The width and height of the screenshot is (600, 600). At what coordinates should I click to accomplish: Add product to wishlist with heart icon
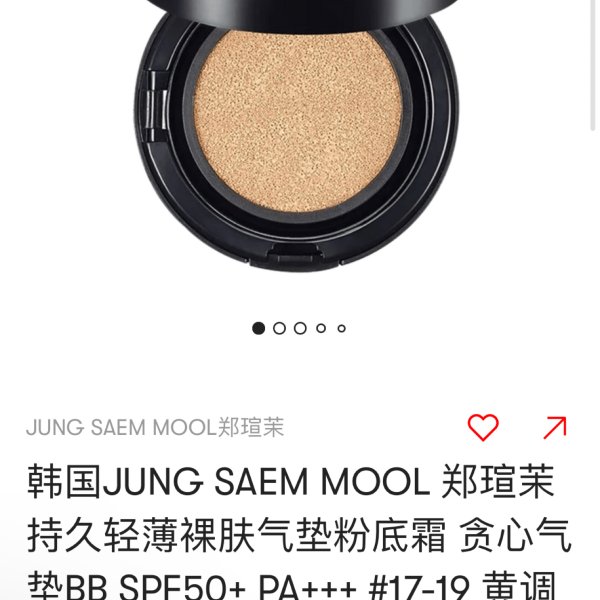coord(483,428)
